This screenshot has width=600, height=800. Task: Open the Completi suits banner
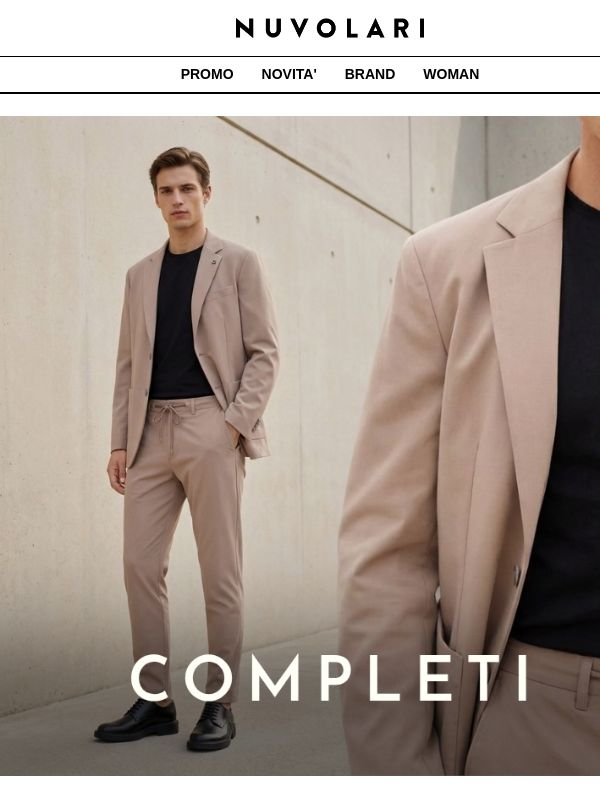click(300, 450)
